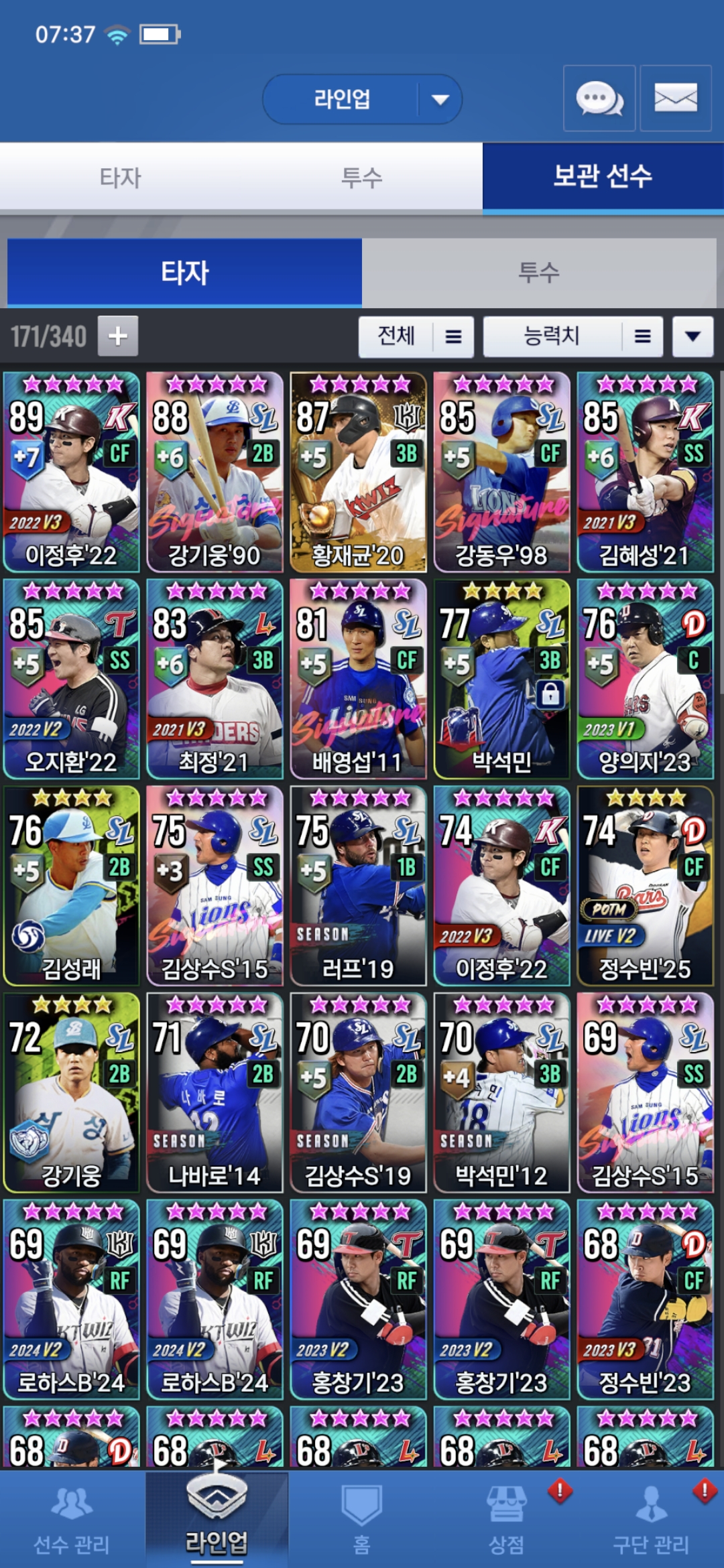Select the 투수 sub-tab under 보관 선수
This screenshot has width=724, height=1568.
pos(538,273)
